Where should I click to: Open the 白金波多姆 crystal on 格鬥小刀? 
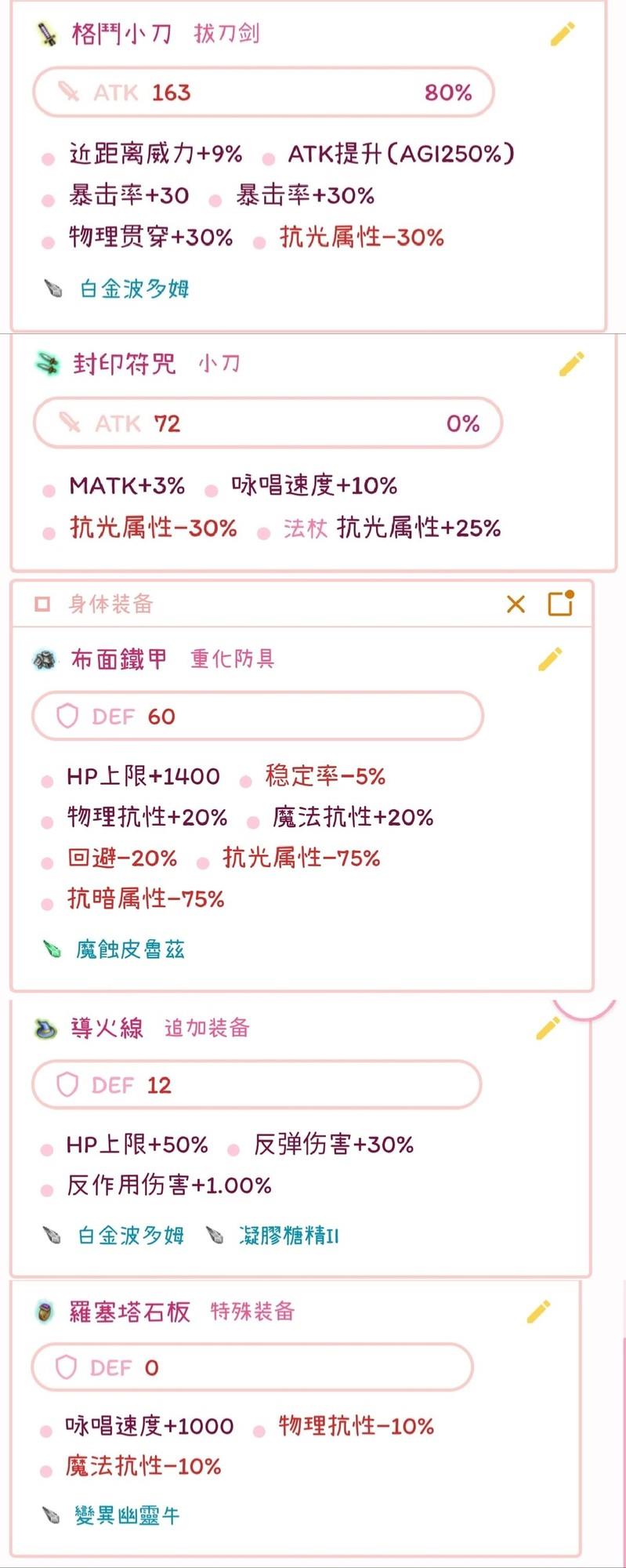134,289
